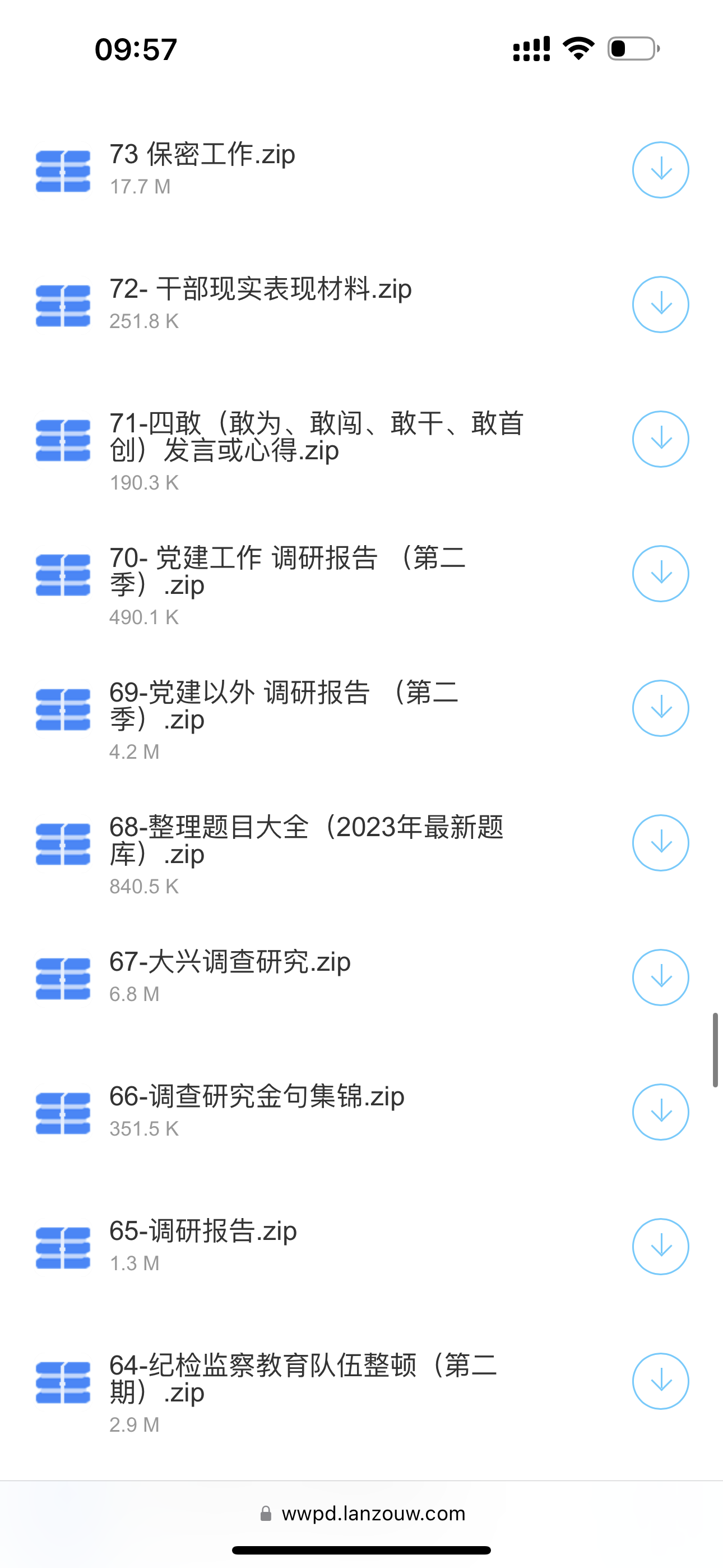Download 68-整理题目大全 zip file
The width and height of the screenshot is (723, 1568).
(660, 842)
